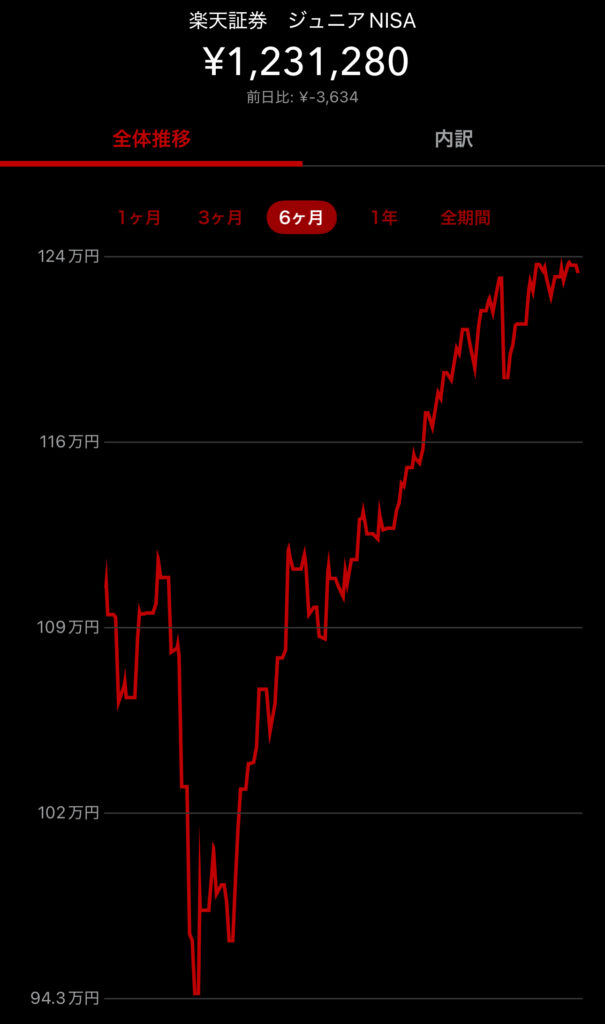
Task: Select the 1ヶ月 period
Action: point(139,217)
